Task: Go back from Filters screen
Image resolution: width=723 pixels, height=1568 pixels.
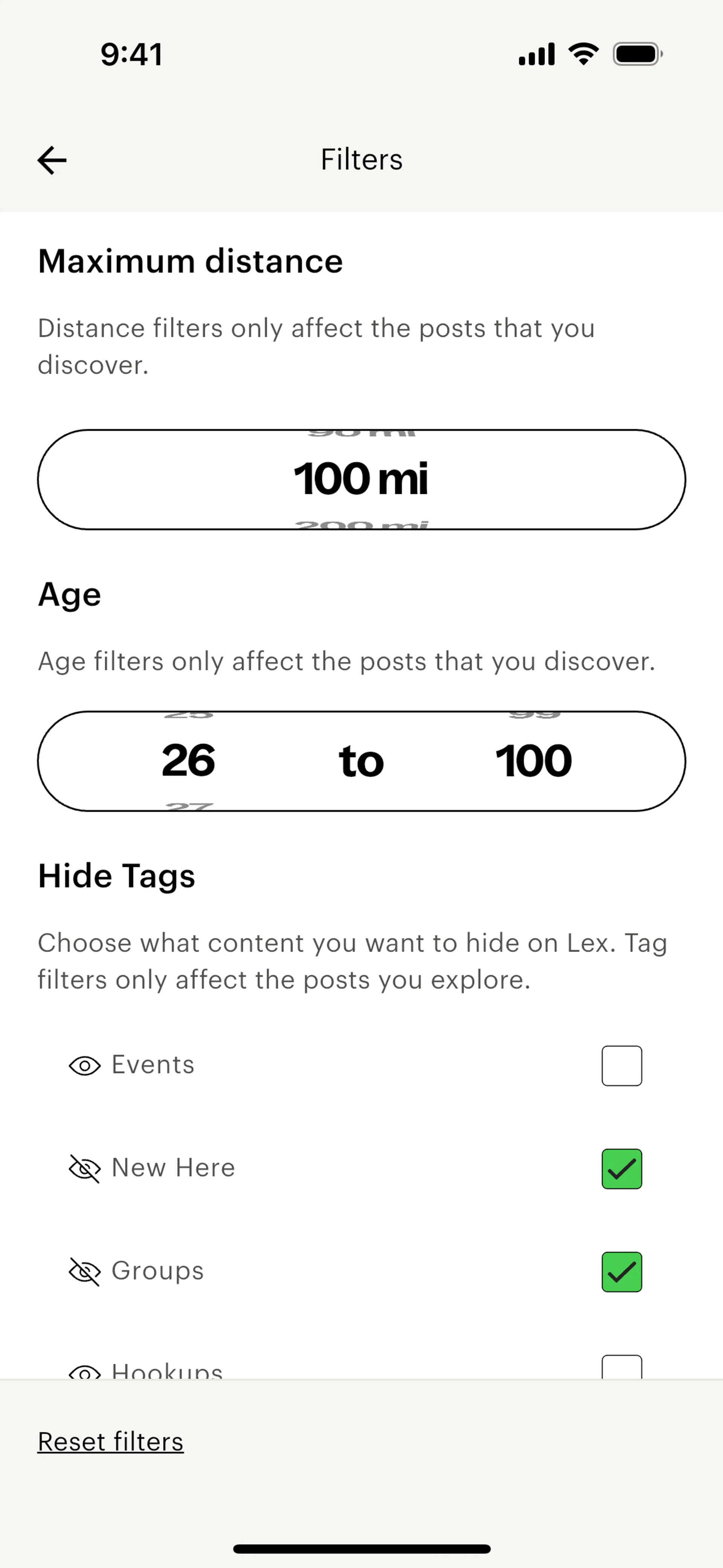Action: [52, 161]
